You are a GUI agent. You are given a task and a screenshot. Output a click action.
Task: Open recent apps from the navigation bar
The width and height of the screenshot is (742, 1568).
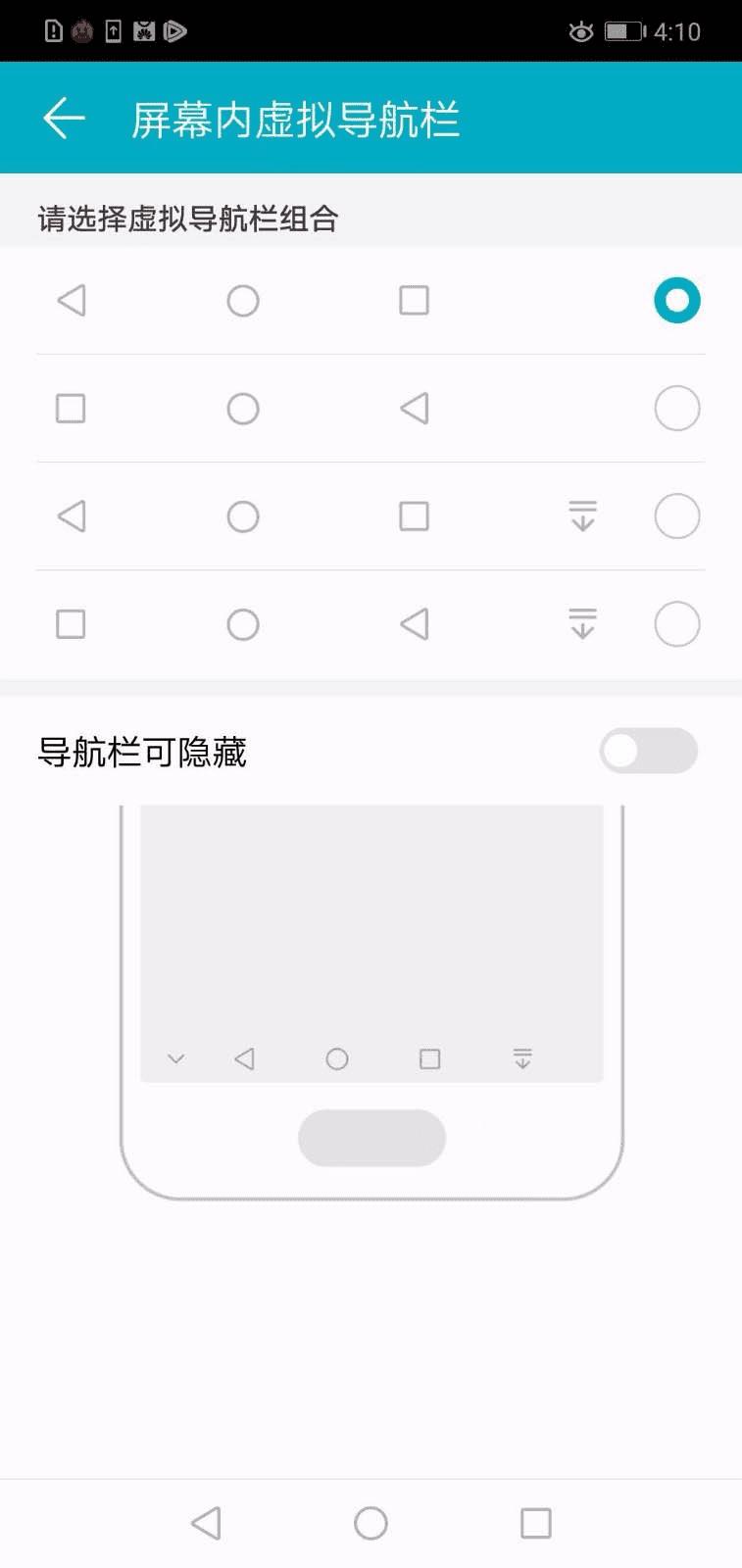[535, 1523]
